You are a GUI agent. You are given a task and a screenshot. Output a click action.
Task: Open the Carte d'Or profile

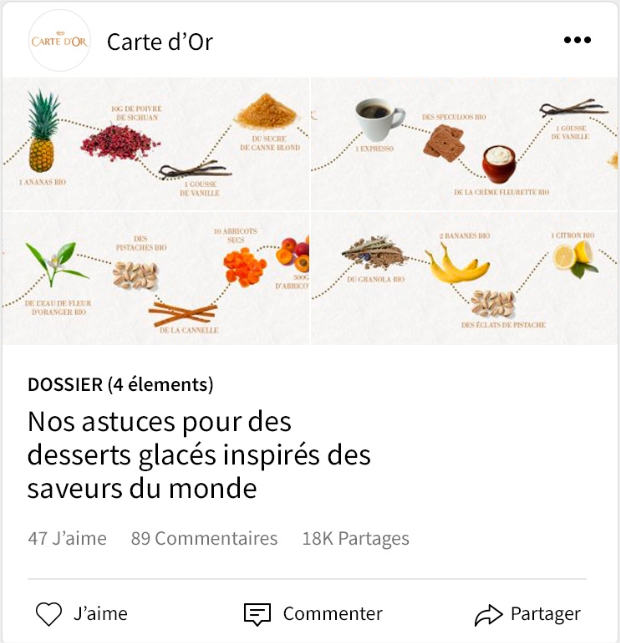click(159, 41)
